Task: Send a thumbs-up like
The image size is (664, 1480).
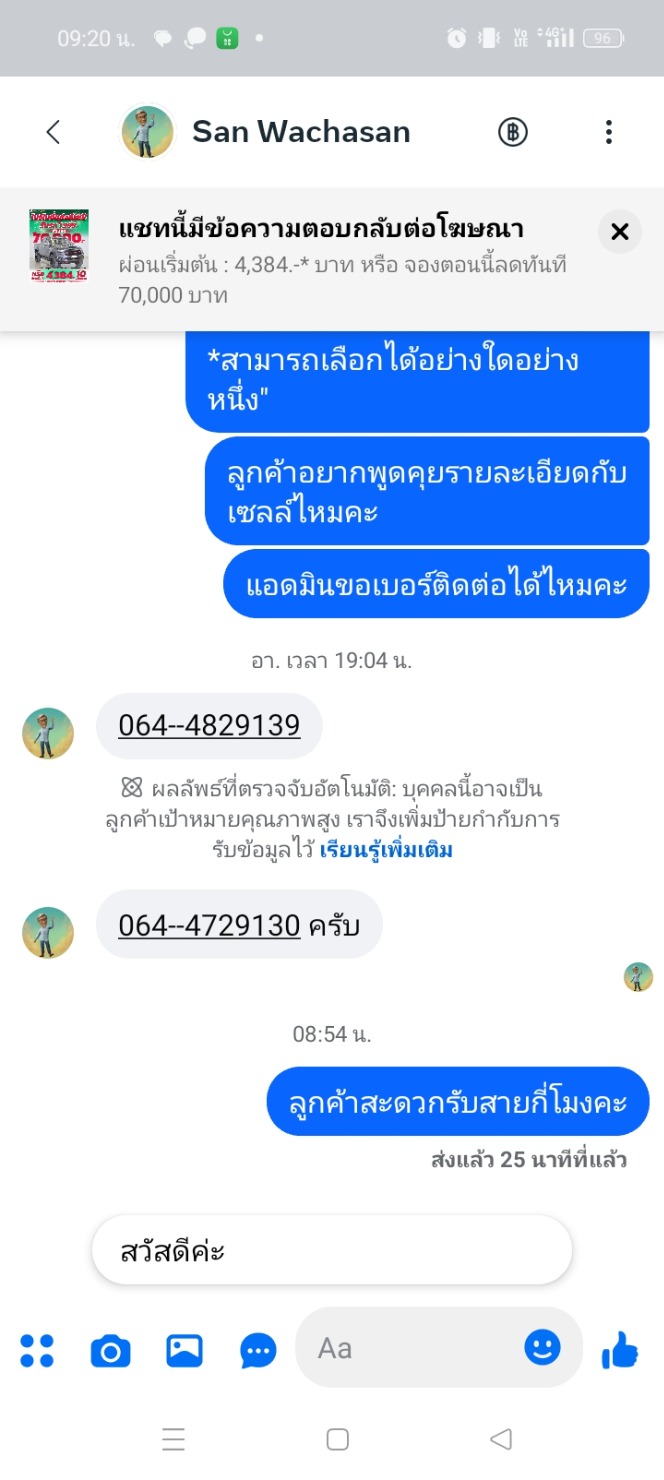Action: (619, 1352)
